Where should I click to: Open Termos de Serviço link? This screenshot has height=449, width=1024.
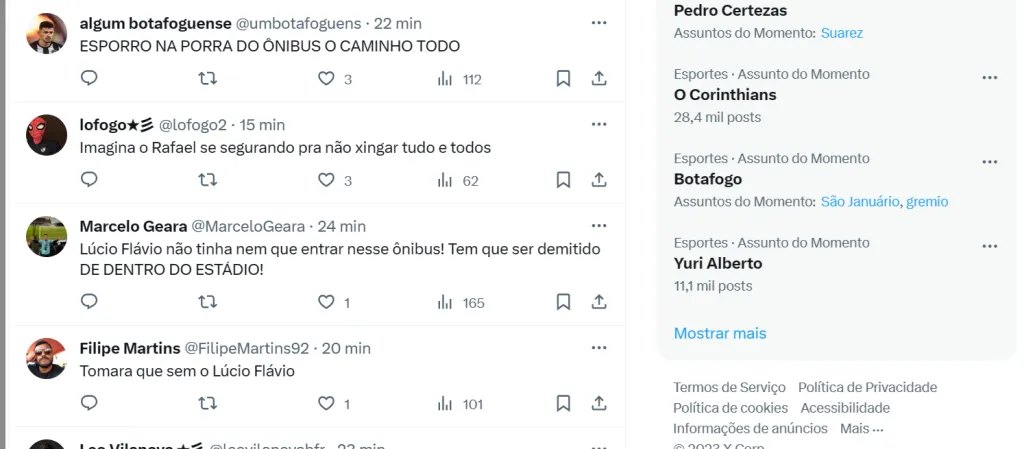[729, 387]
